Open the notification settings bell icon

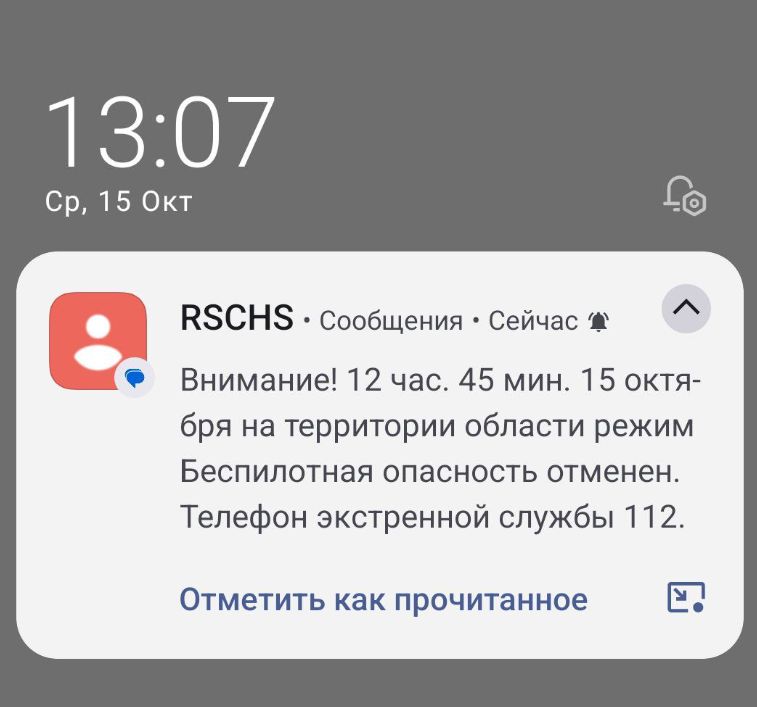point(685,194)
